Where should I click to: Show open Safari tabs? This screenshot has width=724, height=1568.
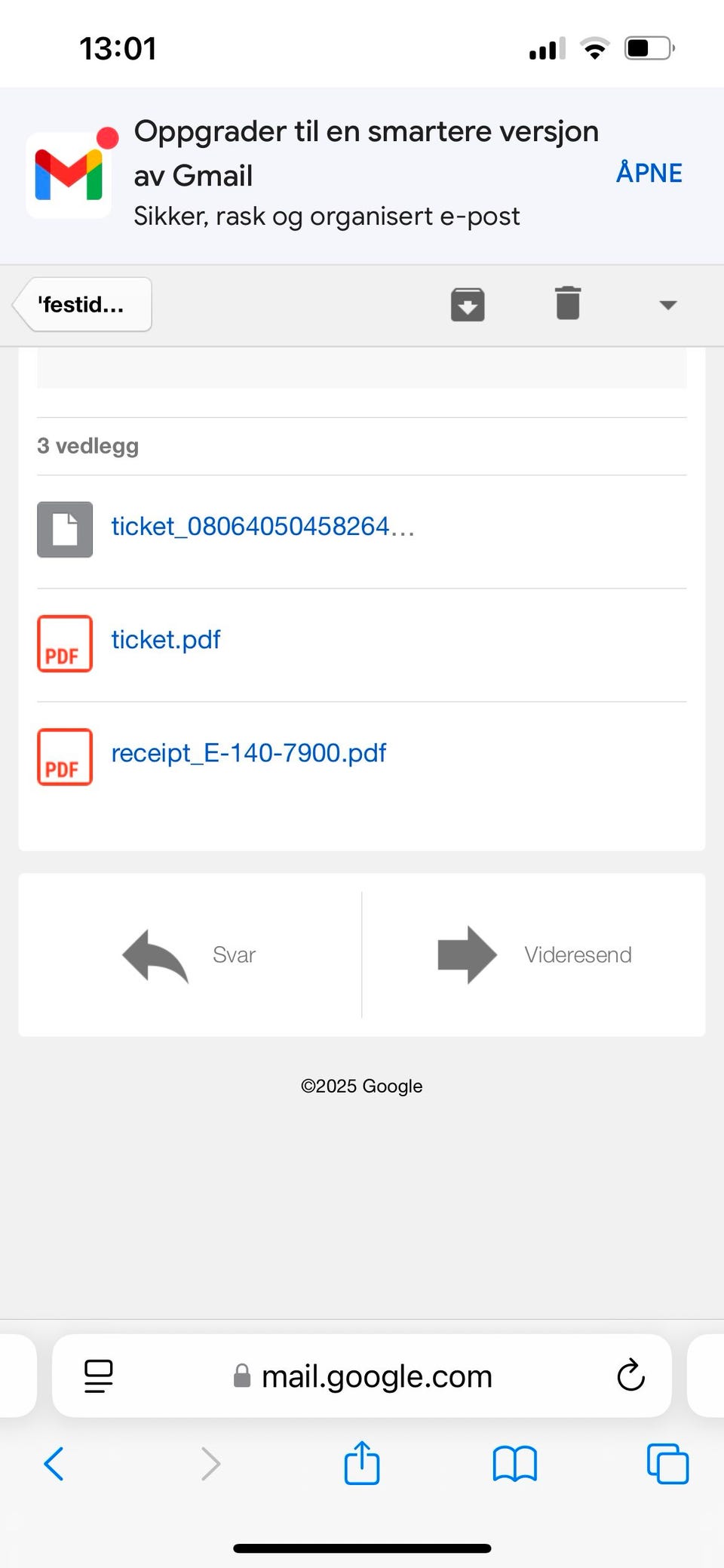pos(667,1464)
